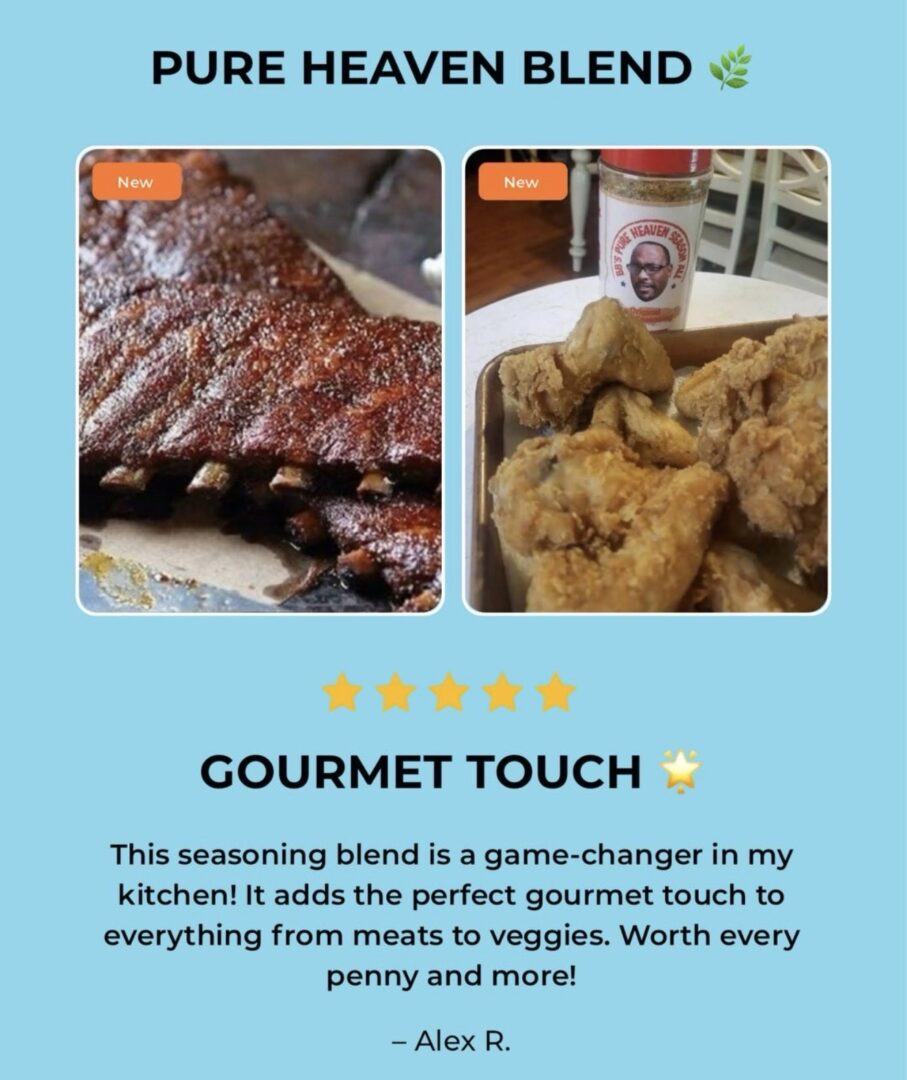
Task: Open the fried chicken product card
Action: click(646, 380)
